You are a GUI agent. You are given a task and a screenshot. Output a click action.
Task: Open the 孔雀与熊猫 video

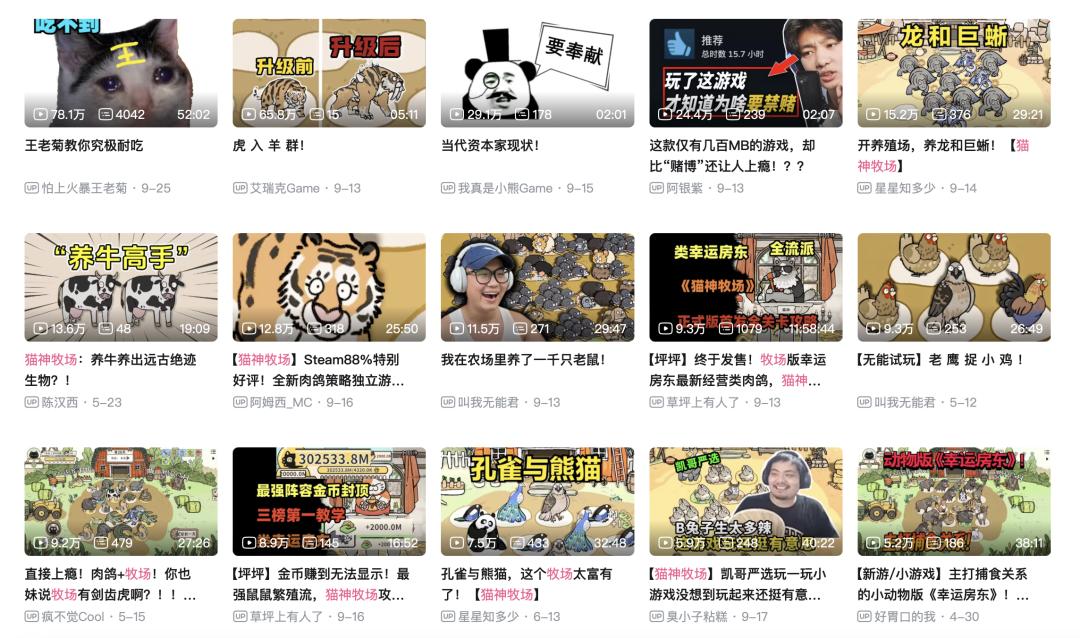[x=537, y=501]
